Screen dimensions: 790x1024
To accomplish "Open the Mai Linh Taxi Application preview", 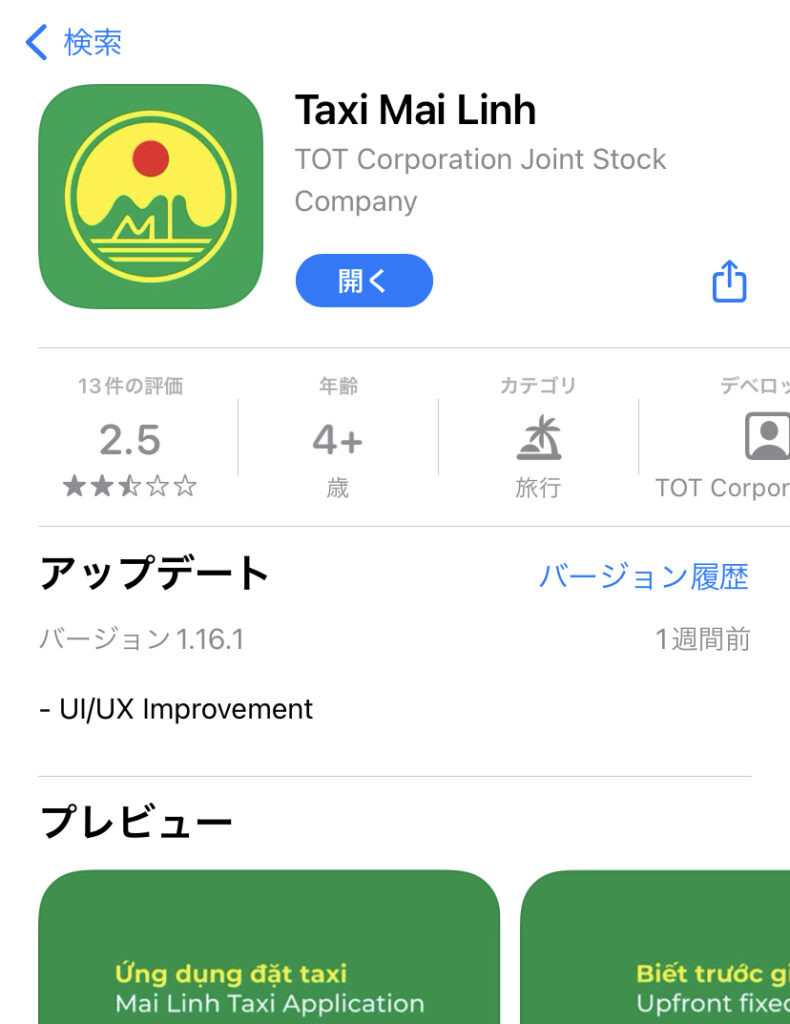I will pos(268,950).
